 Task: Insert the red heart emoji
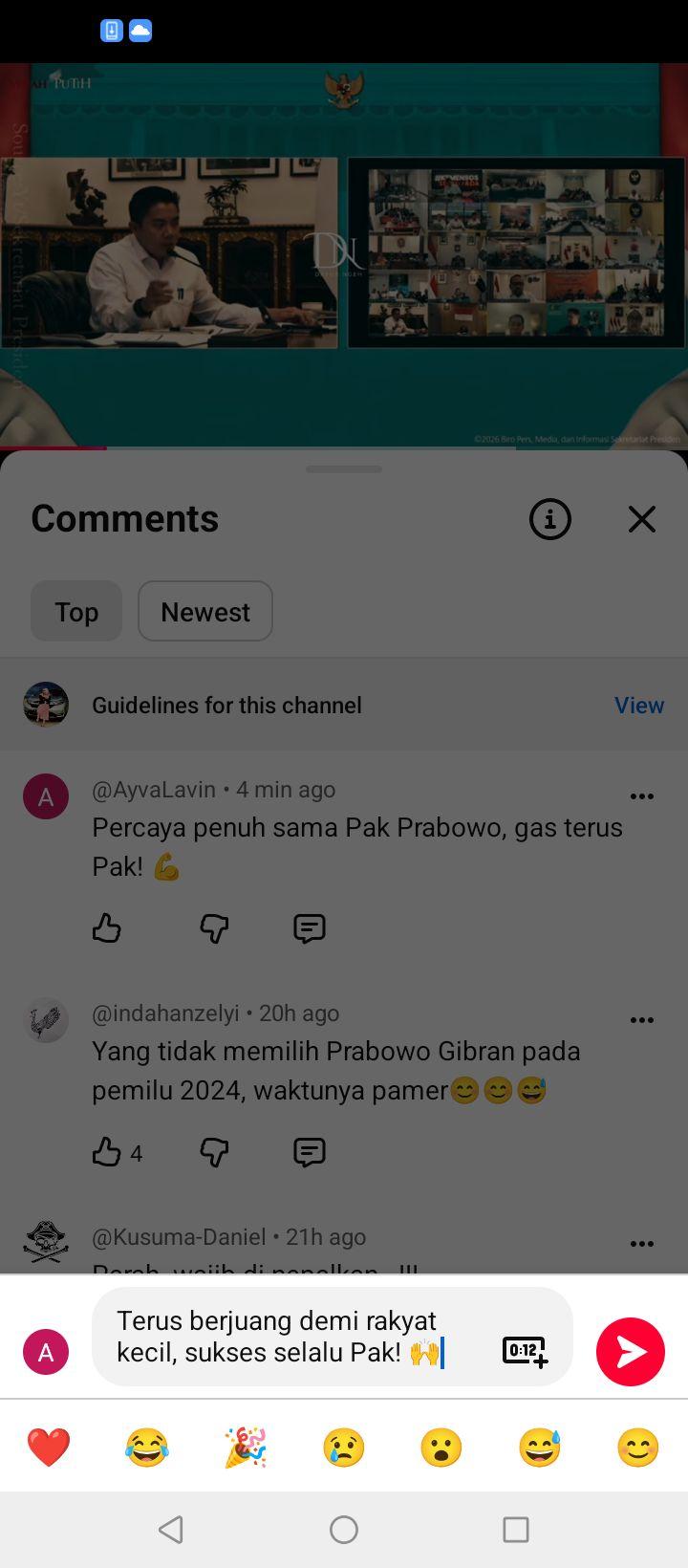(x=49, y=1447)
